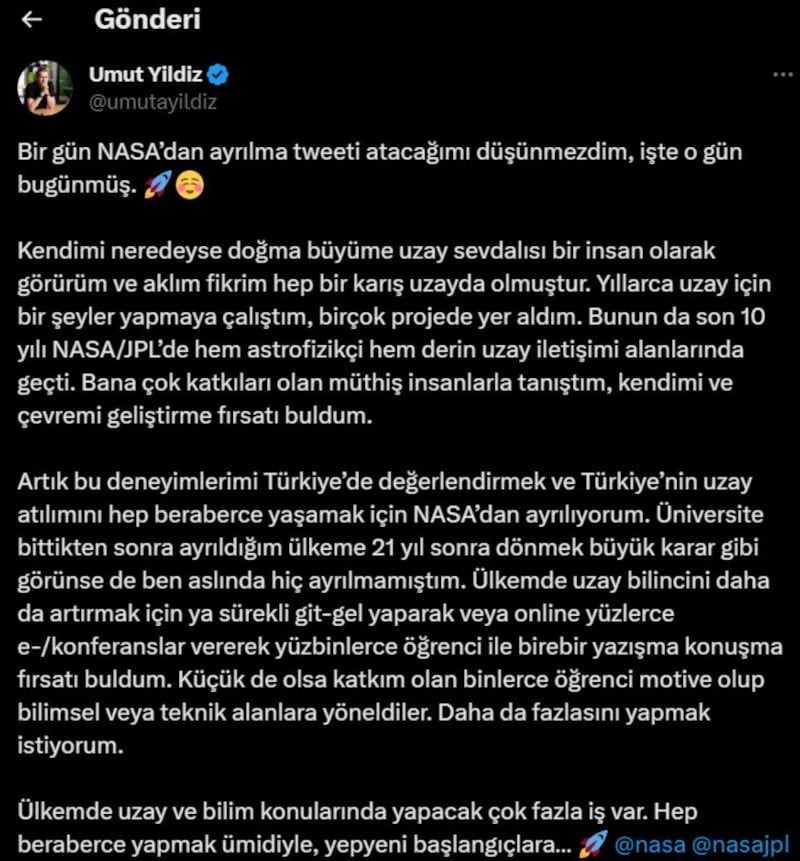The width and height of the screenshot is (800, 861).
Task: Open the @nasa mention link
Action: pos(647,843)
